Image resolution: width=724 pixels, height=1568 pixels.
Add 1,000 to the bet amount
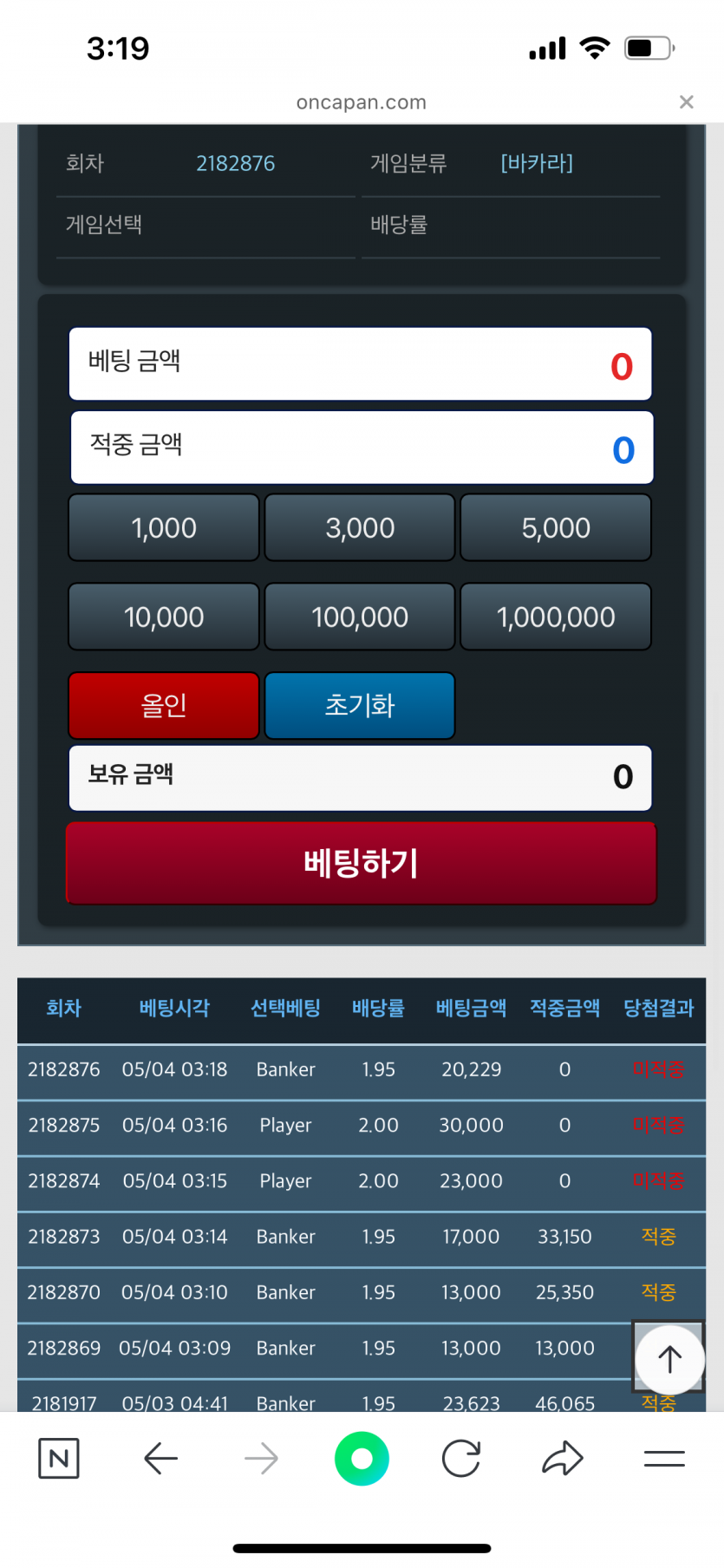pyautogui.click(x=164, y=528)
